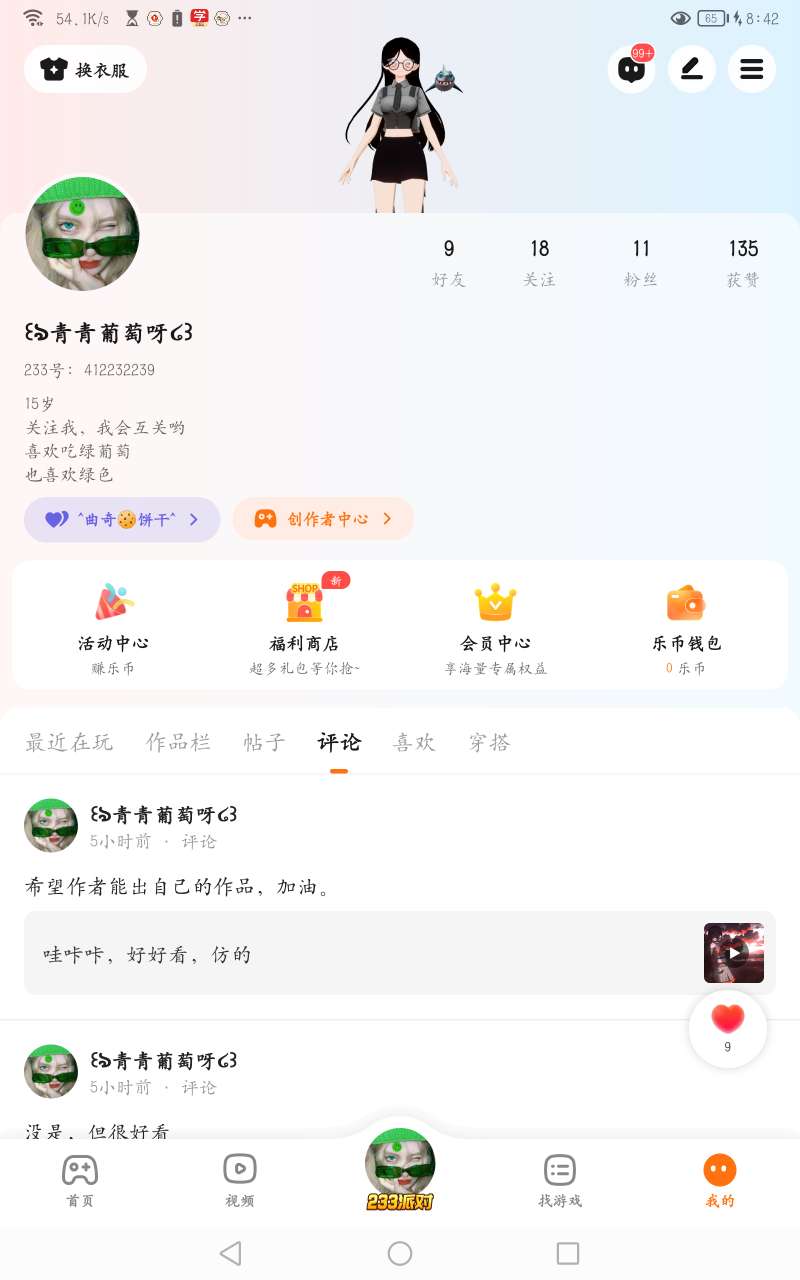Go to the 首页 home tab

click(x=80, y=1180)
